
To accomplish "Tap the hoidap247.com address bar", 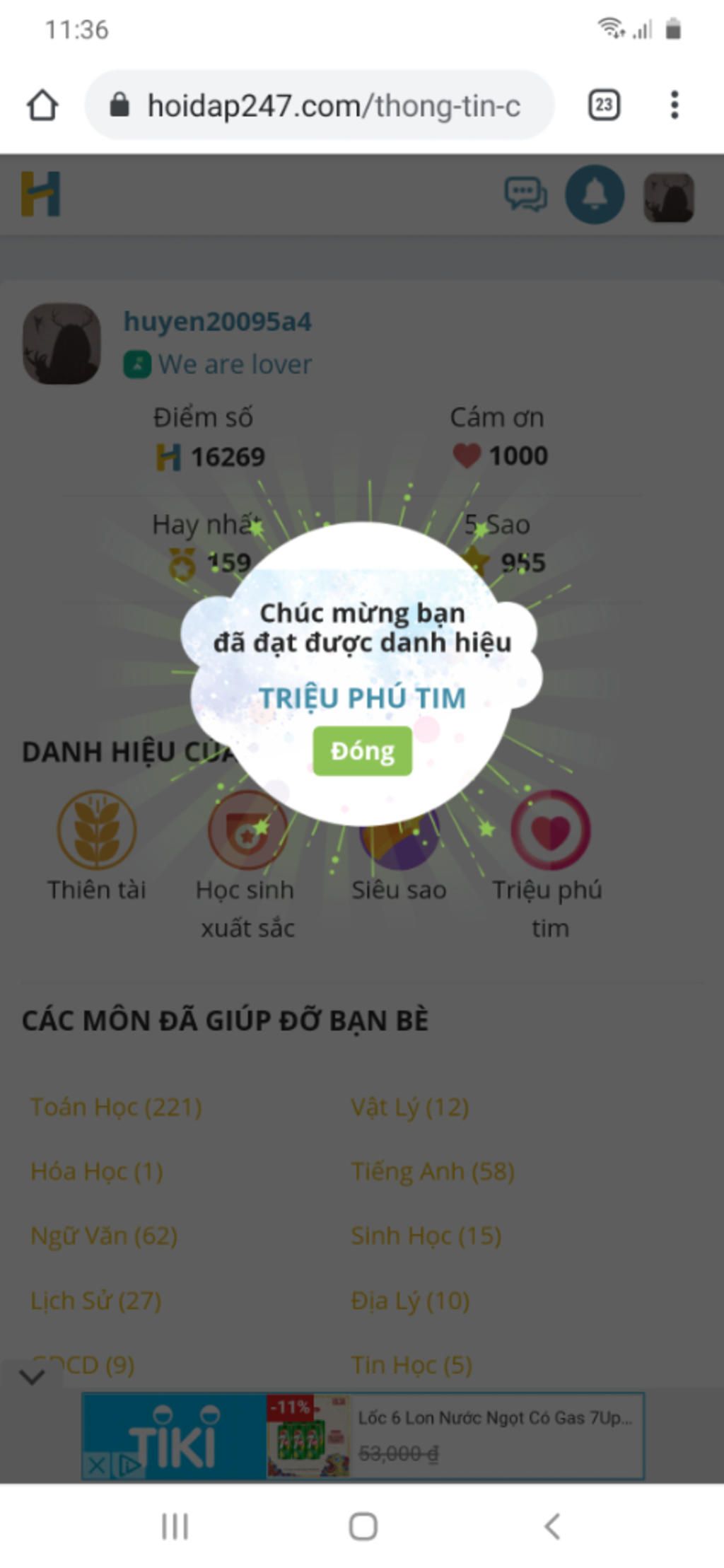I will tap(332, 106).
